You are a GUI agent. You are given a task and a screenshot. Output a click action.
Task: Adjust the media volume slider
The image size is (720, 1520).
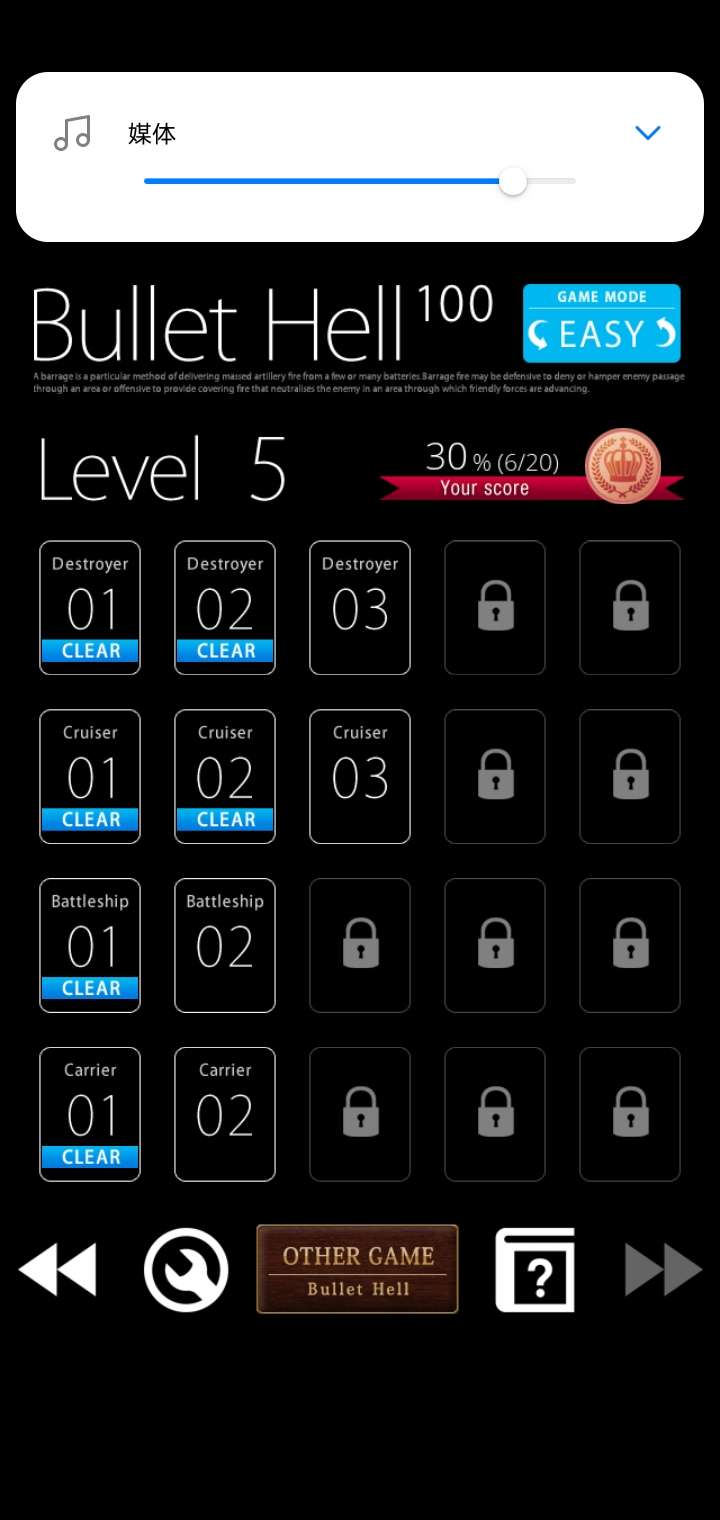pyautogui.click(x=512, y=181)
